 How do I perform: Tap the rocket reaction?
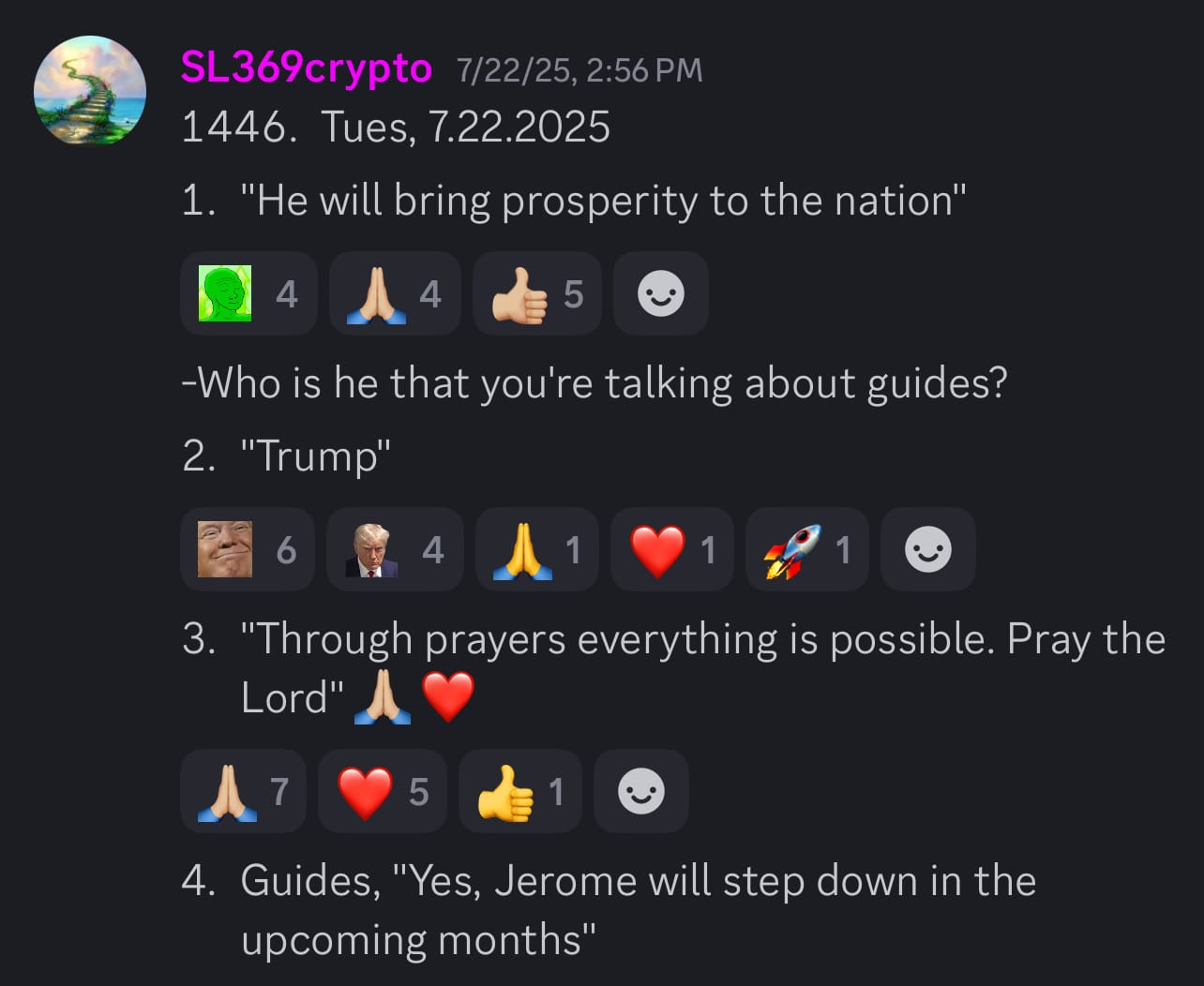(x=806, y=549)
